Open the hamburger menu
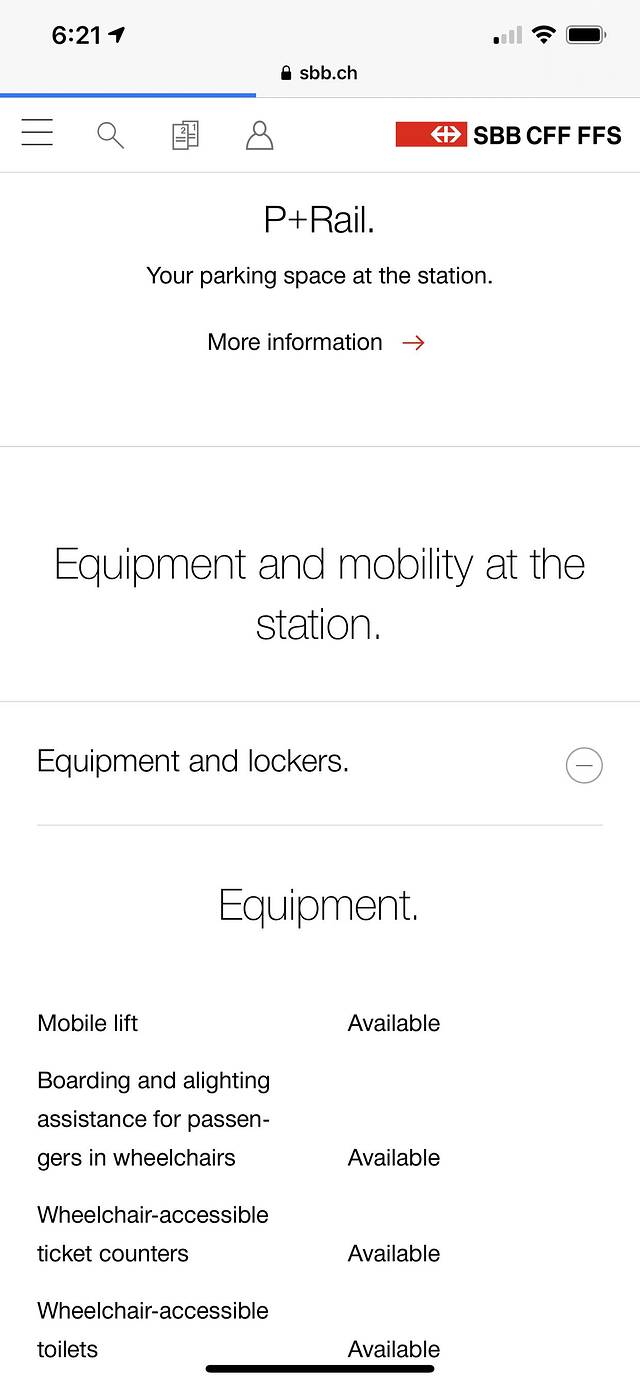Screen dimensions: 640x1385 point(37,134)
